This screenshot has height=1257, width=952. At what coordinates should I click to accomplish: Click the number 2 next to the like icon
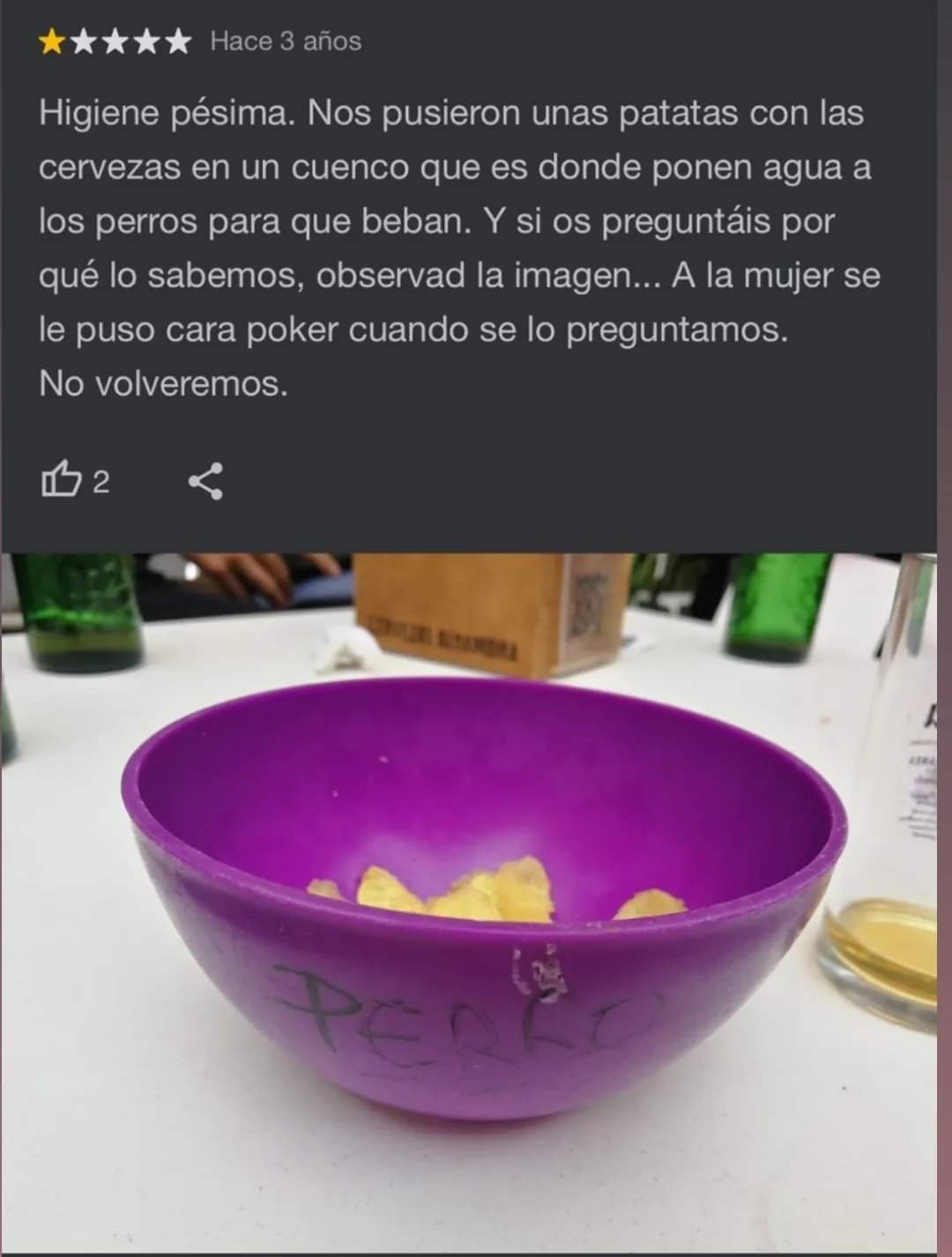pos(101,481)
